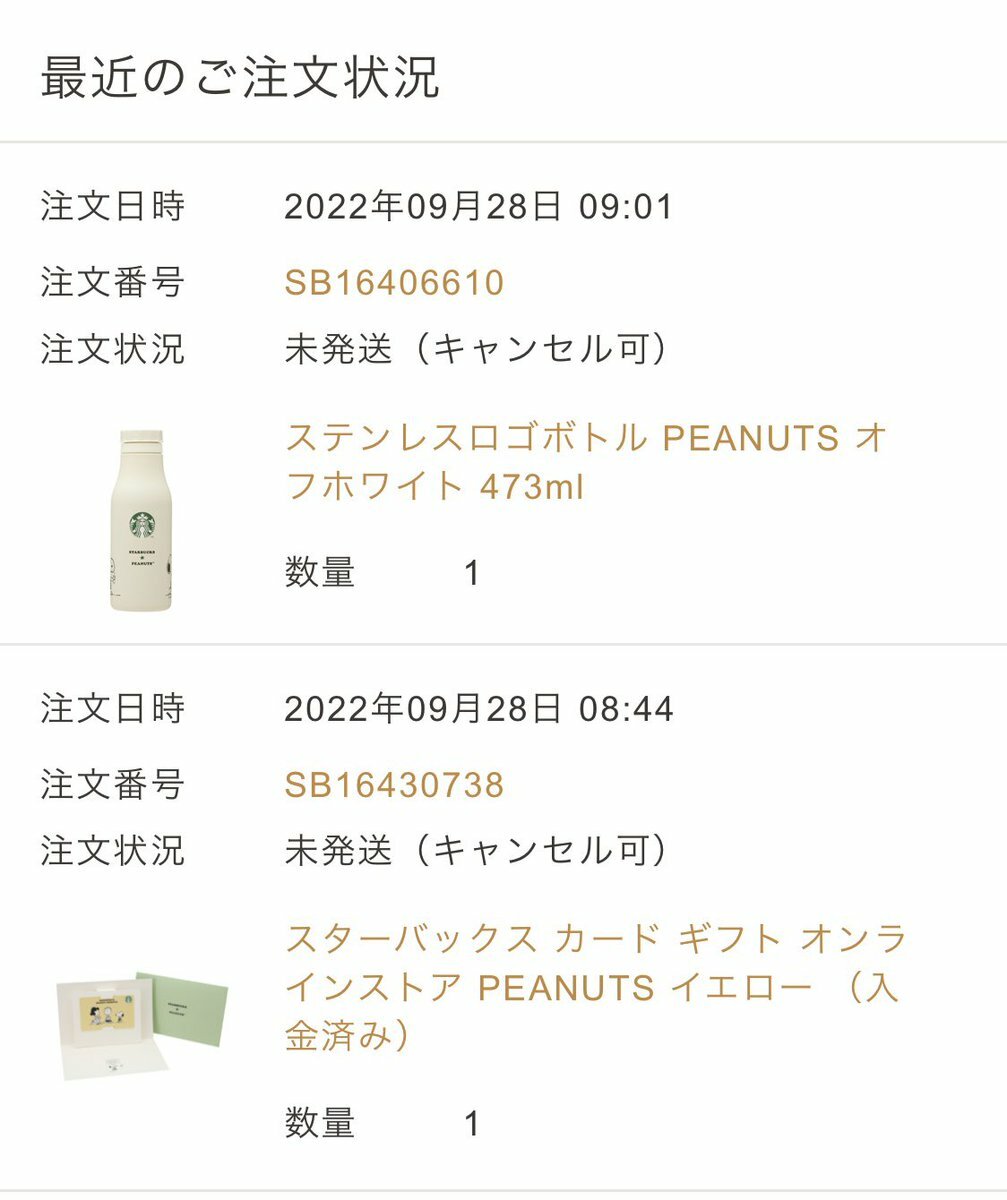
Task: Open the スターバックス カード ギフト PEANUTS イエロー link
Action: click(595, 988)
